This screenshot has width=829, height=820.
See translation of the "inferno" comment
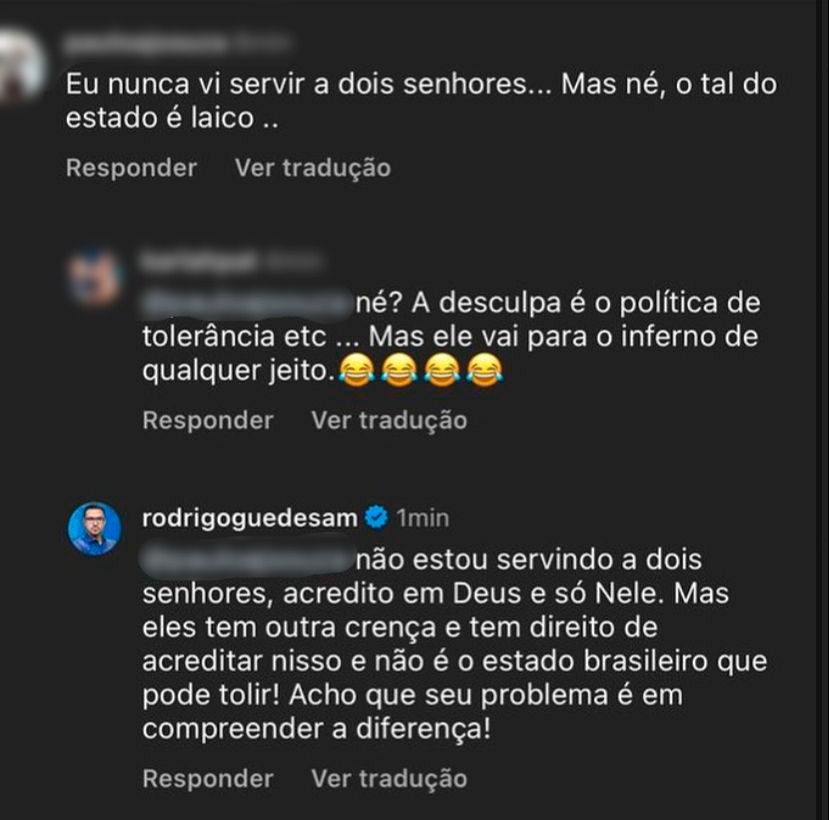[388, 420]
